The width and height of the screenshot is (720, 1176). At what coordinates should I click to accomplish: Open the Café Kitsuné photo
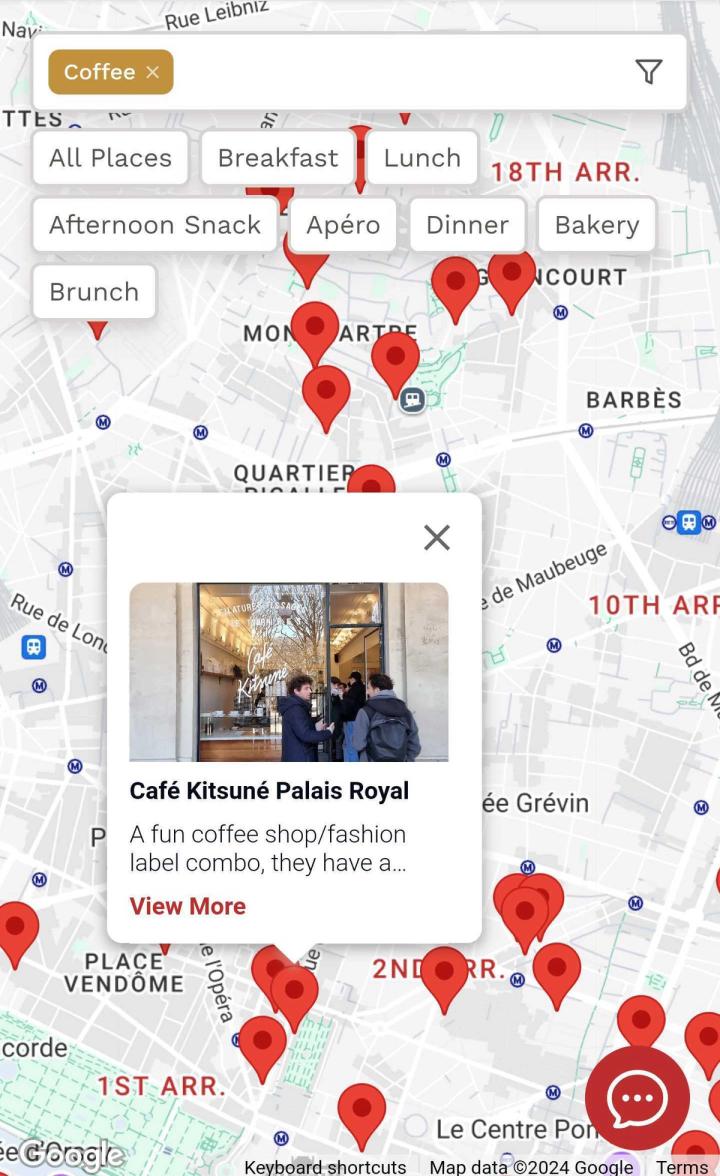(x=289, y=672)
